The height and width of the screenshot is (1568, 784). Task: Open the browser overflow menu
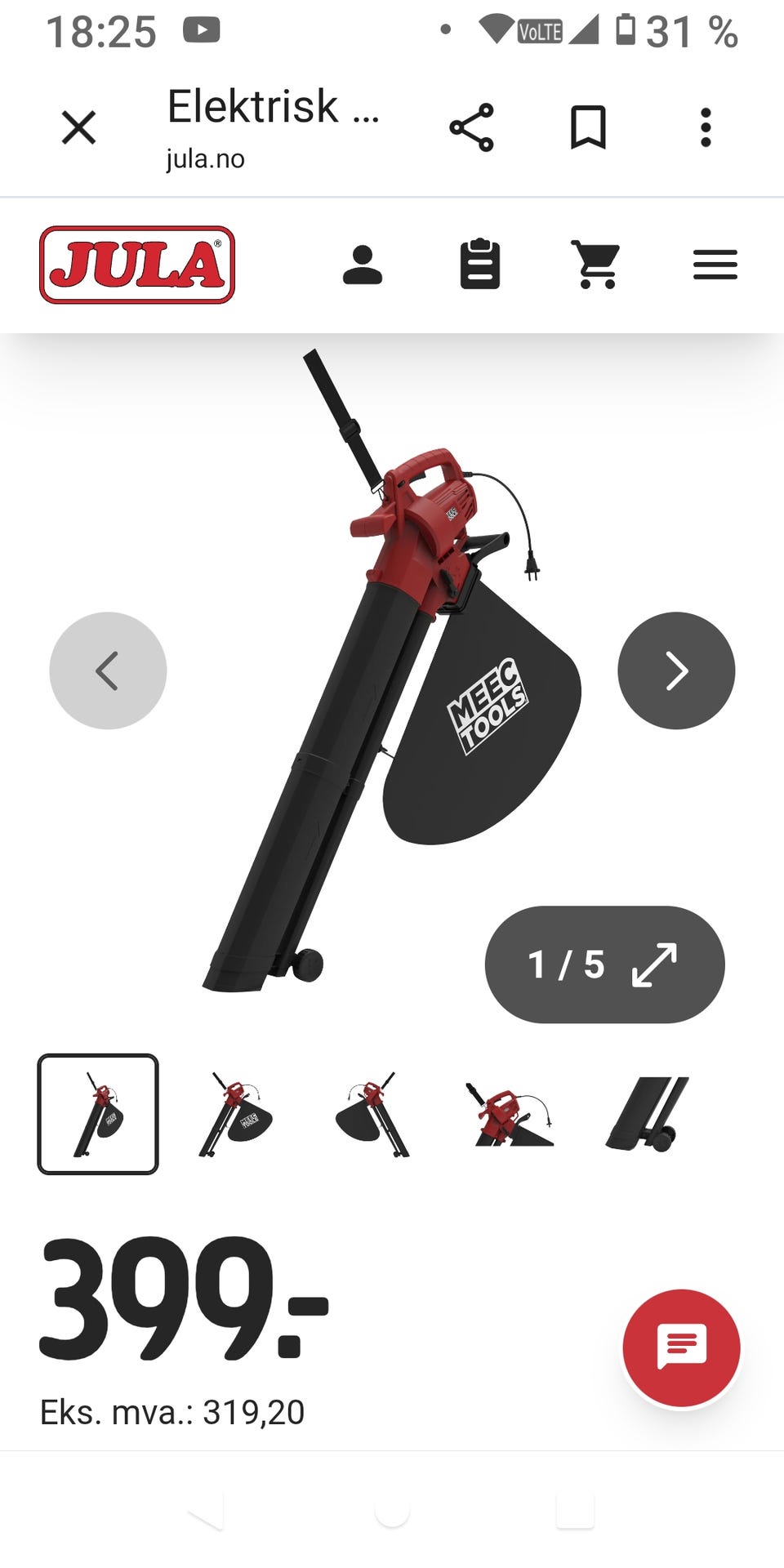click(706, 127)
